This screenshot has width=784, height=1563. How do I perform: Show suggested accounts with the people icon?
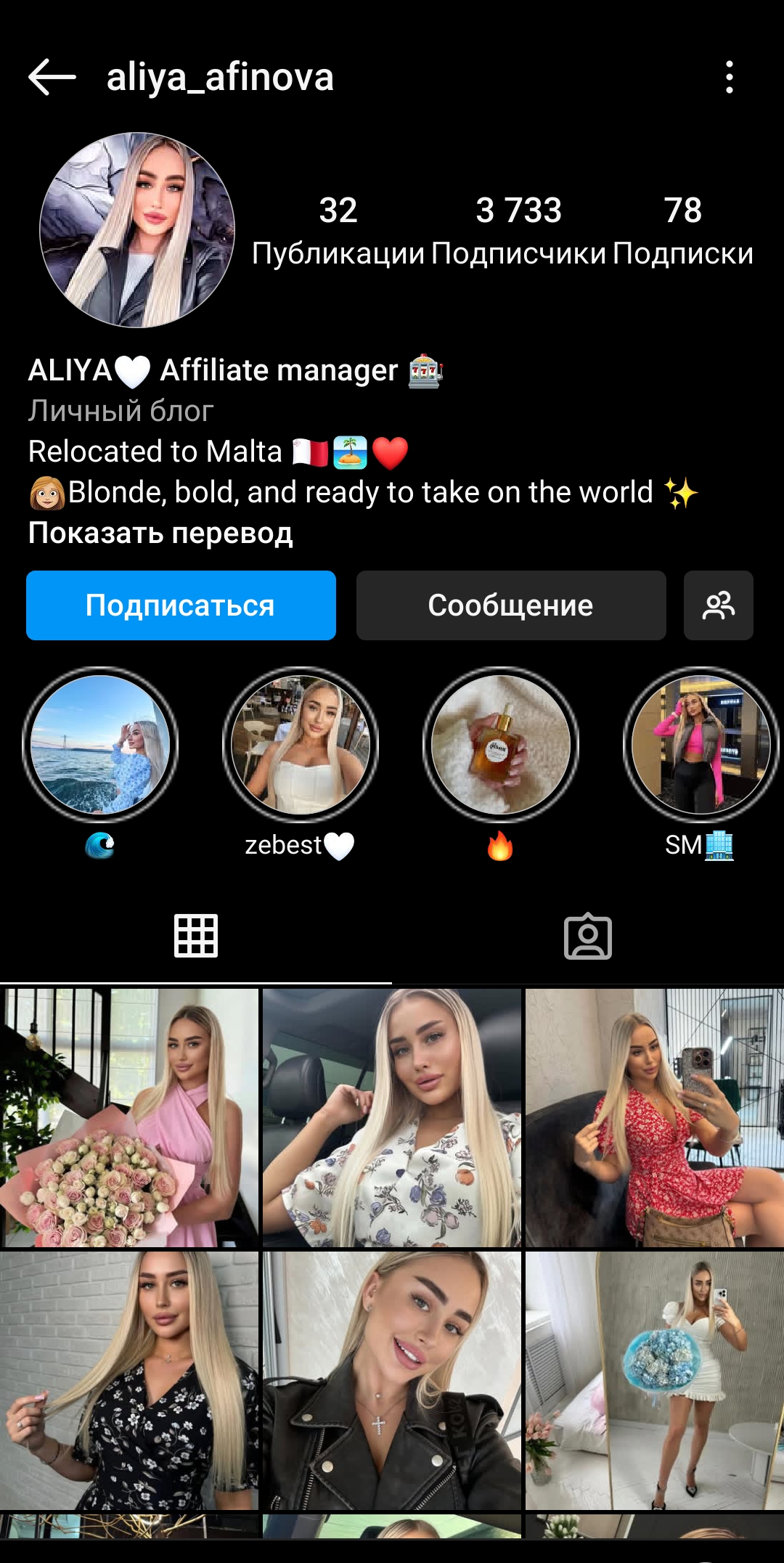click(718, 605)
